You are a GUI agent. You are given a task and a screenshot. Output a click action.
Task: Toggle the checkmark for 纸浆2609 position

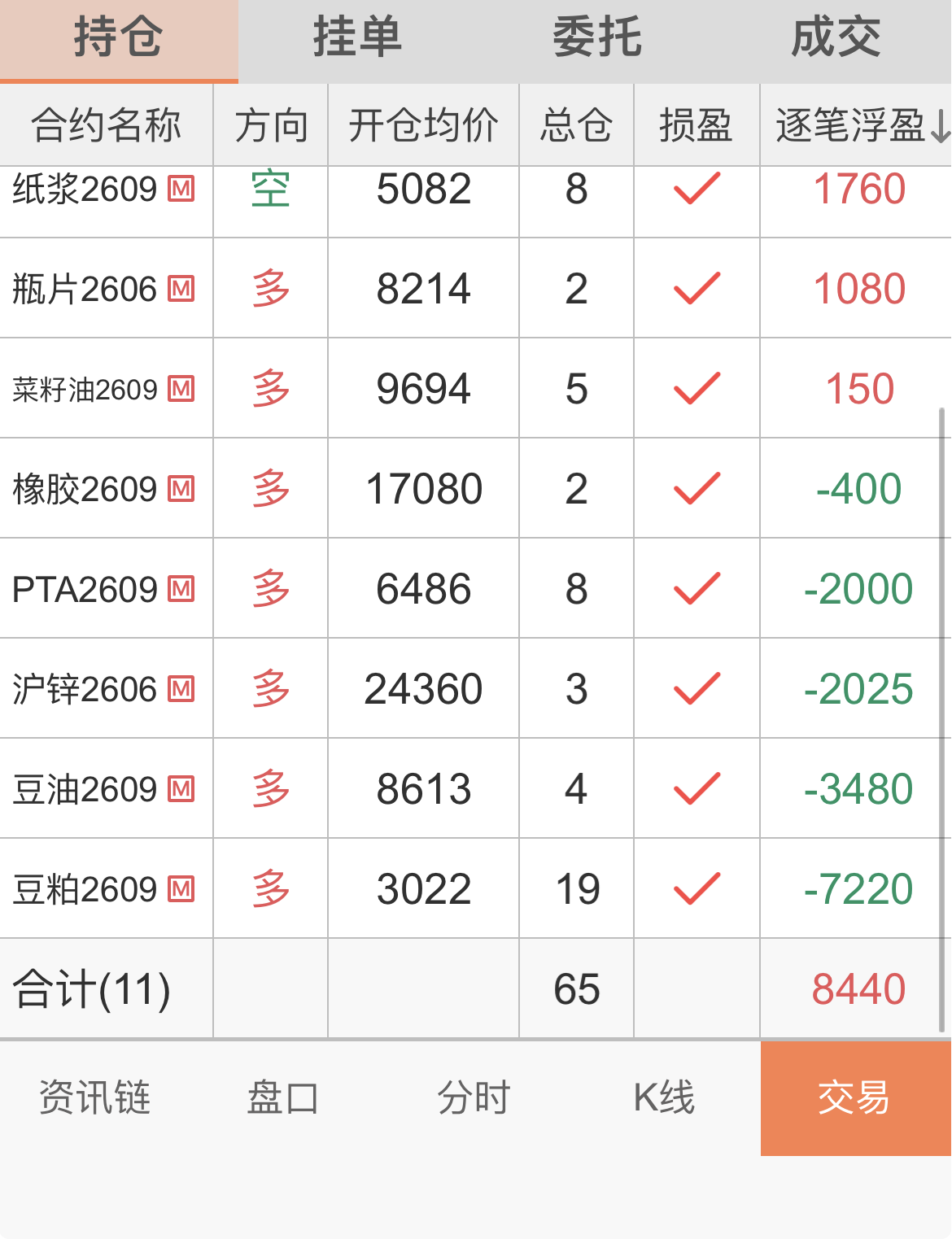click(696, 189)
